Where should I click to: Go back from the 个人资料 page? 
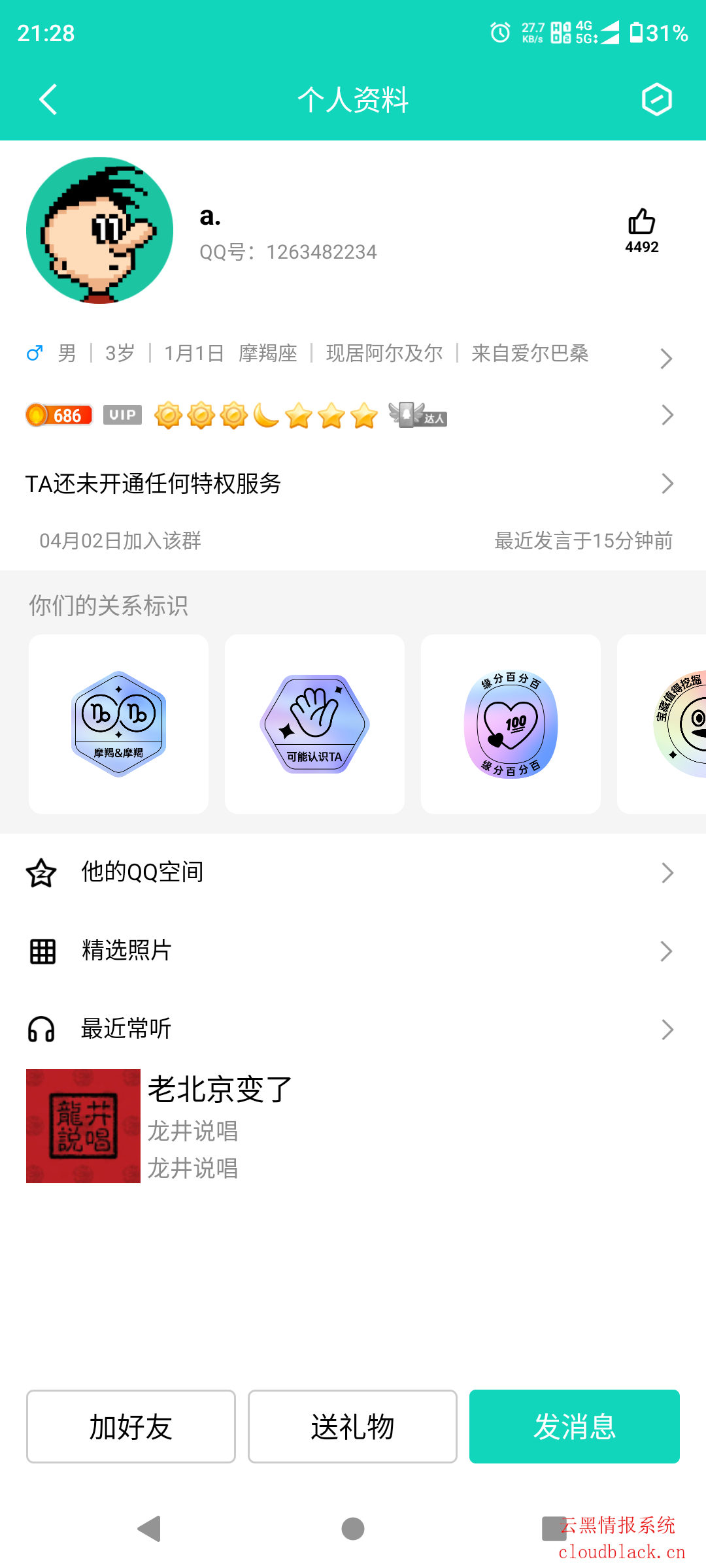(48, 99)
